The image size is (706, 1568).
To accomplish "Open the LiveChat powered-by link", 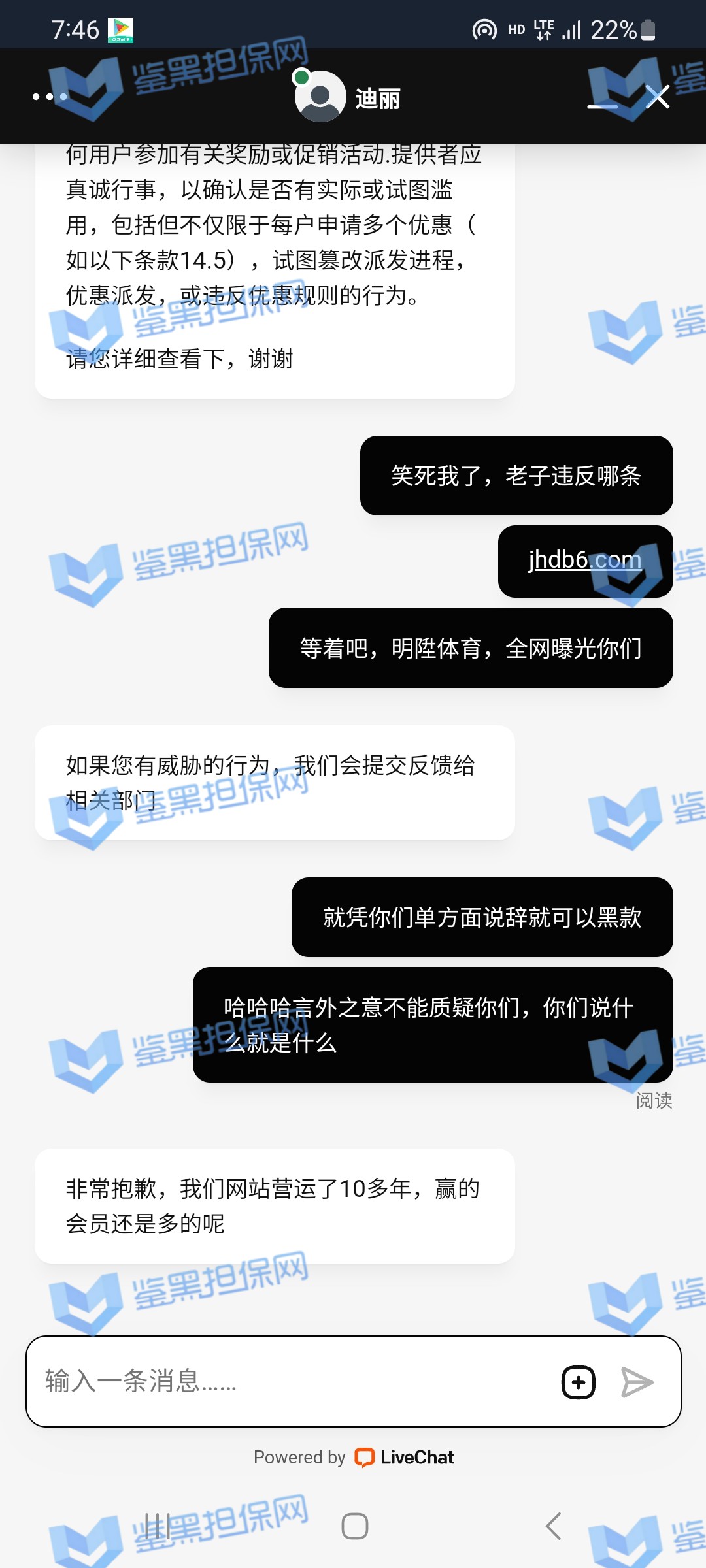I will point(404,1457).
